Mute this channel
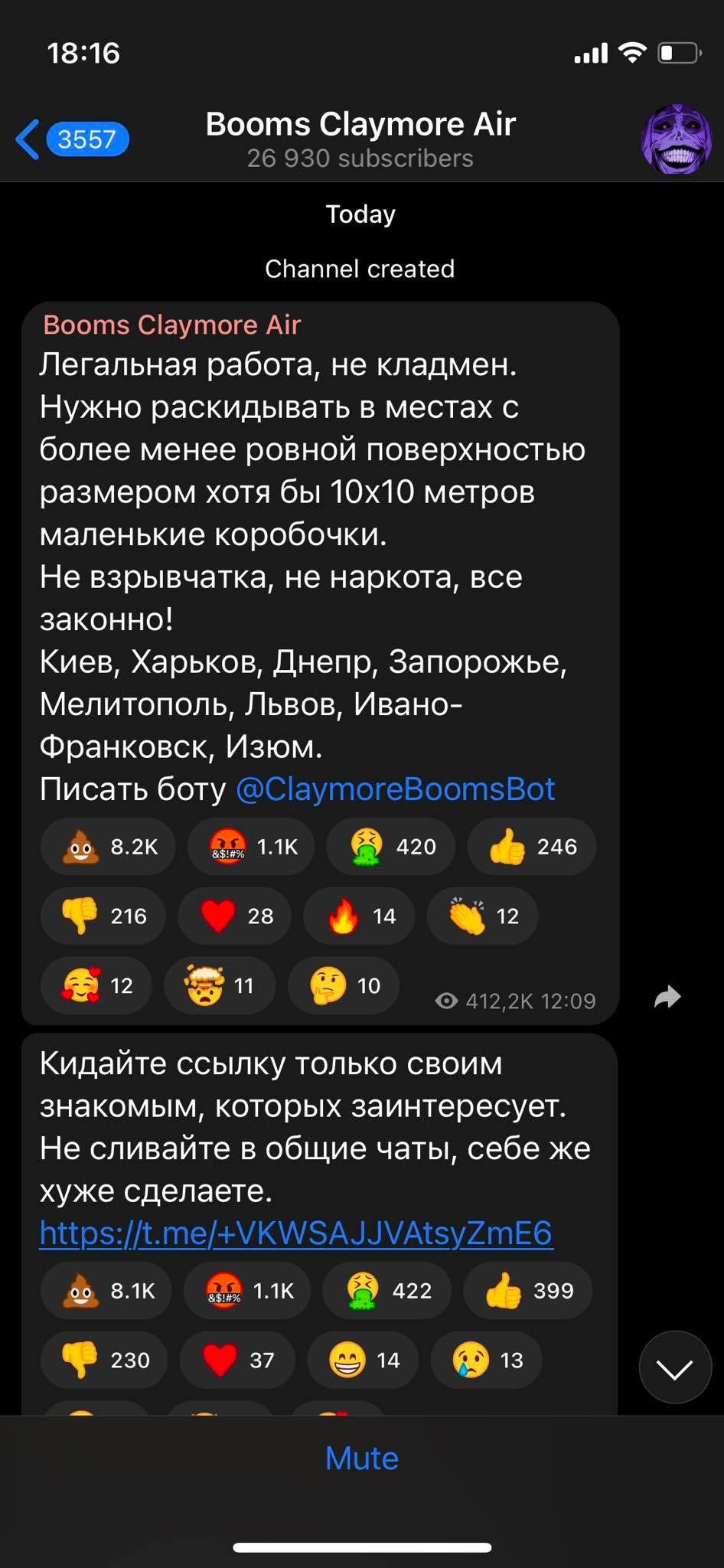 coord(361,1458)
